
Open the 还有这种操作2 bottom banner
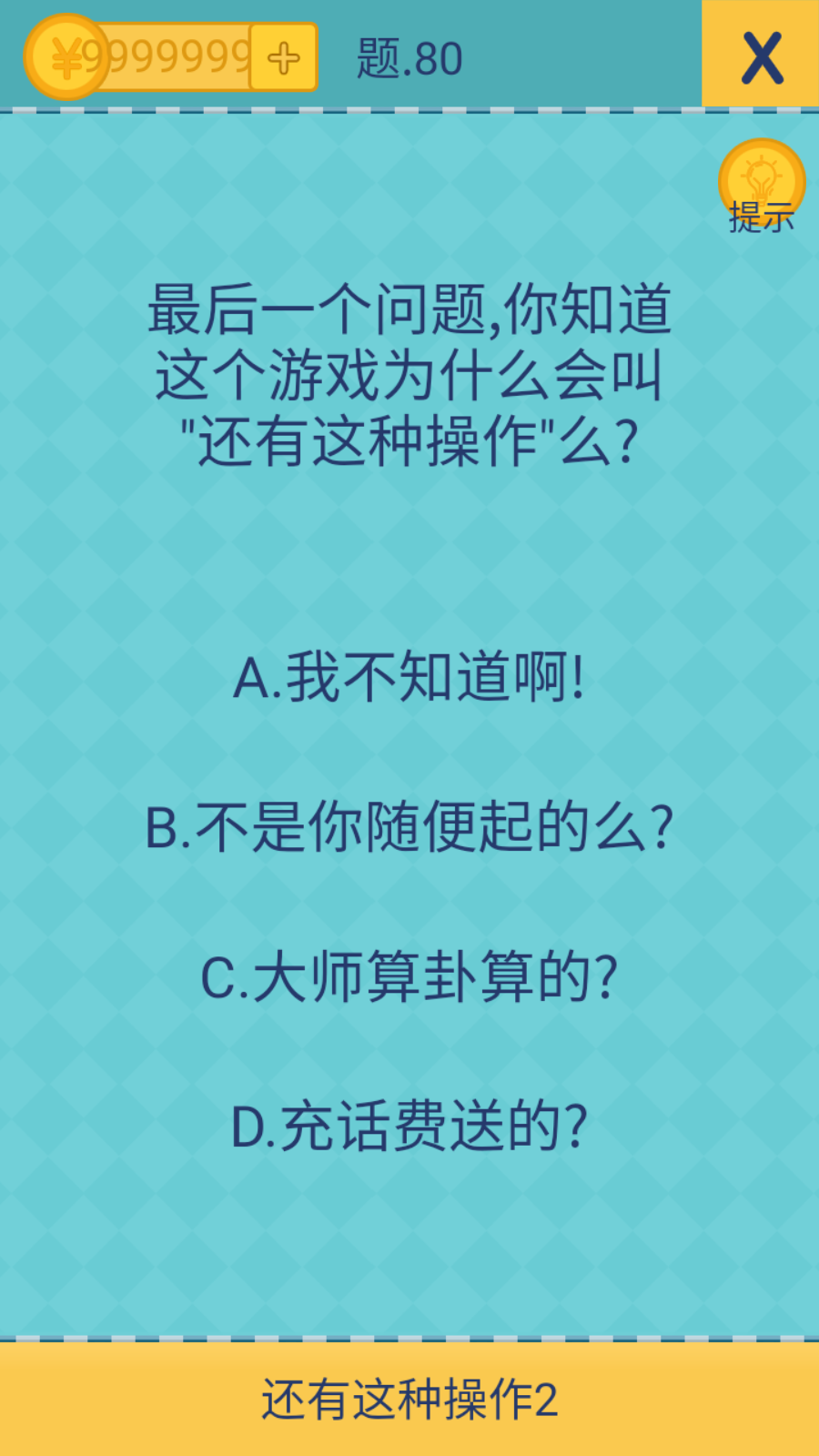coord(409,1400)
